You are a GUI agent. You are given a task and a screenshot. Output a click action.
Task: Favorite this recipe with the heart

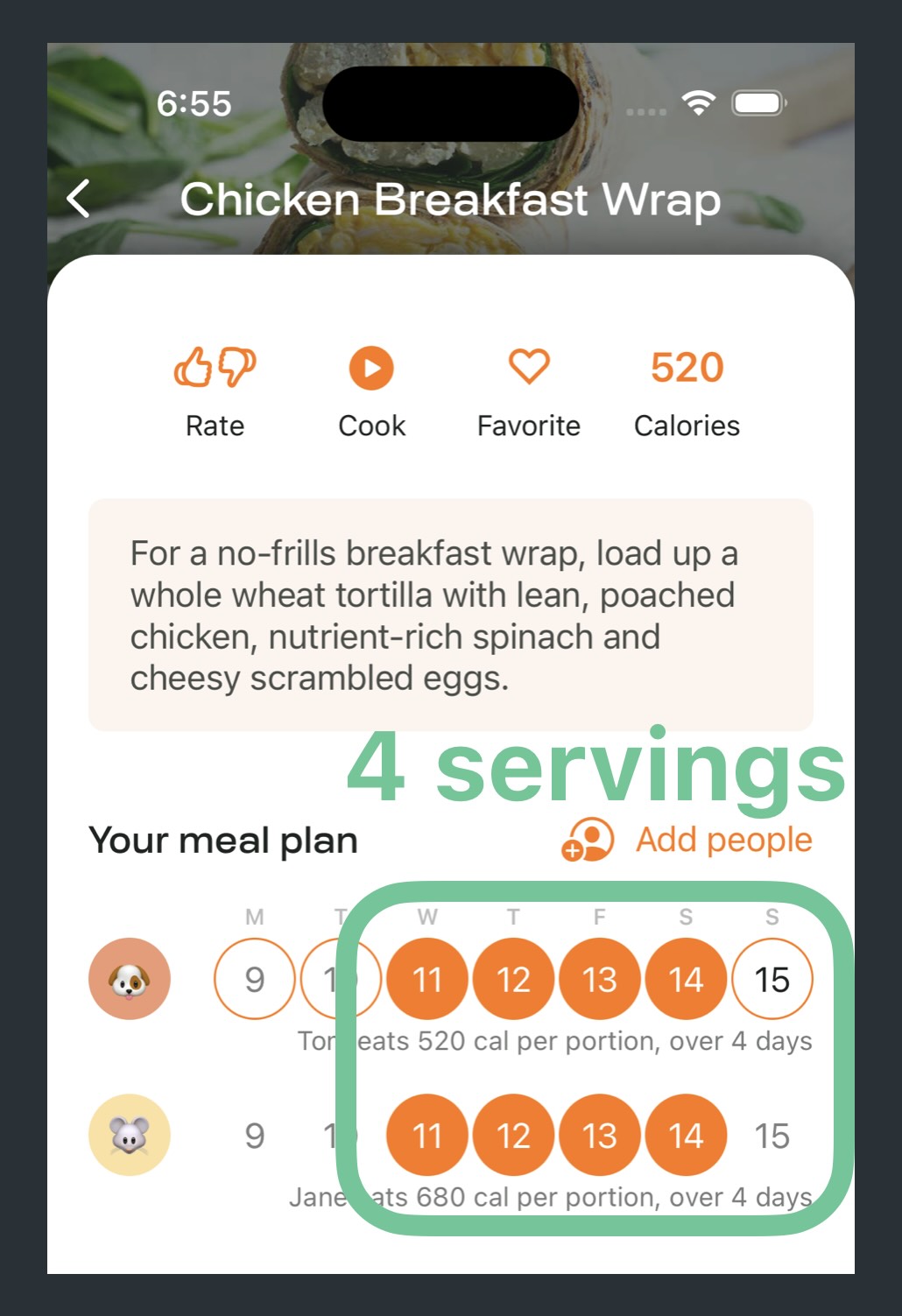529,368
